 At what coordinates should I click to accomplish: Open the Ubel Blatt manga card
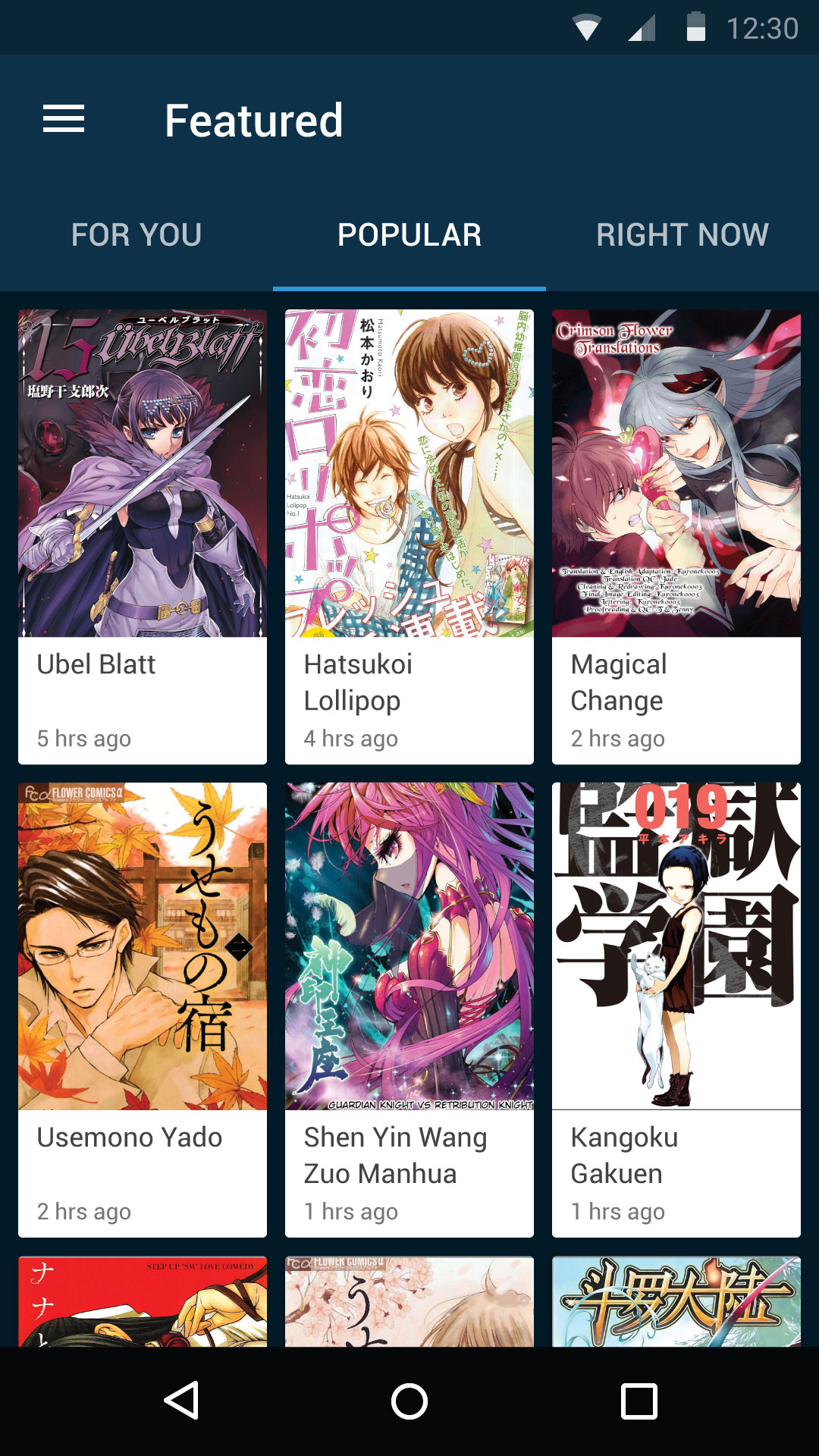click(x=143, y=536)
